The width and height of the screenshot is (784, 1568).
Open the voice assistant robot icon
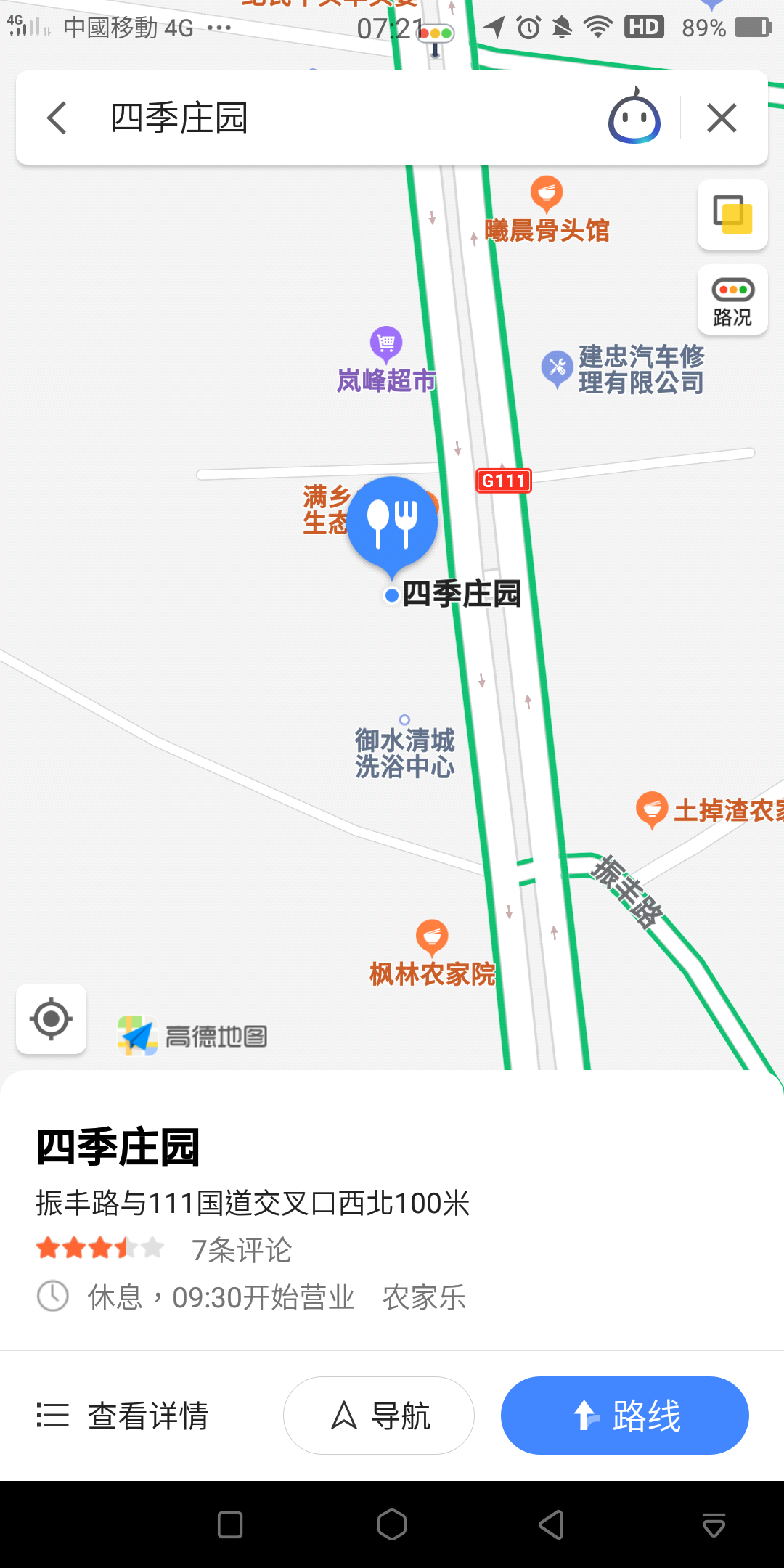pos(634,118)
